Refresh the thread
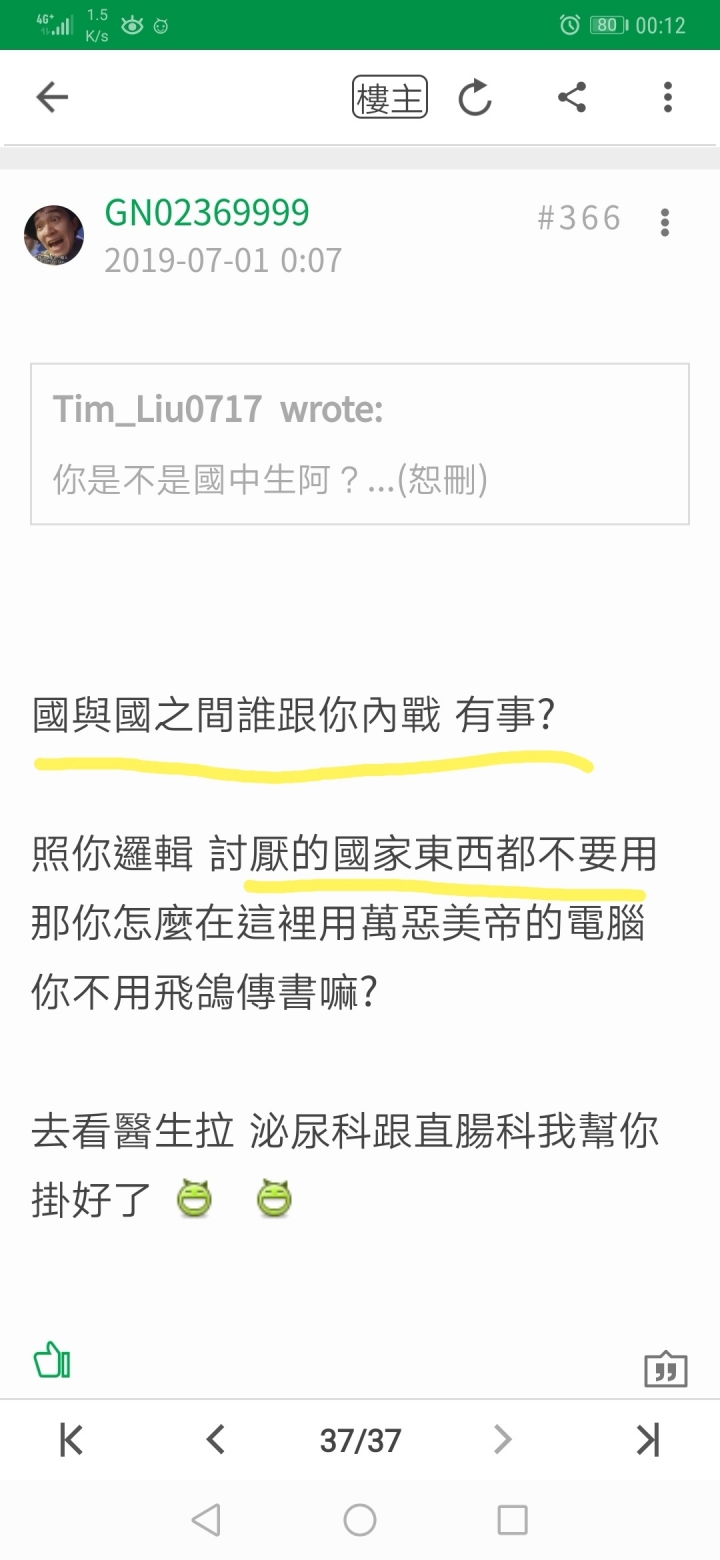Image resolution: width=720 pixels, height=1560 pixels. point(475,98)
